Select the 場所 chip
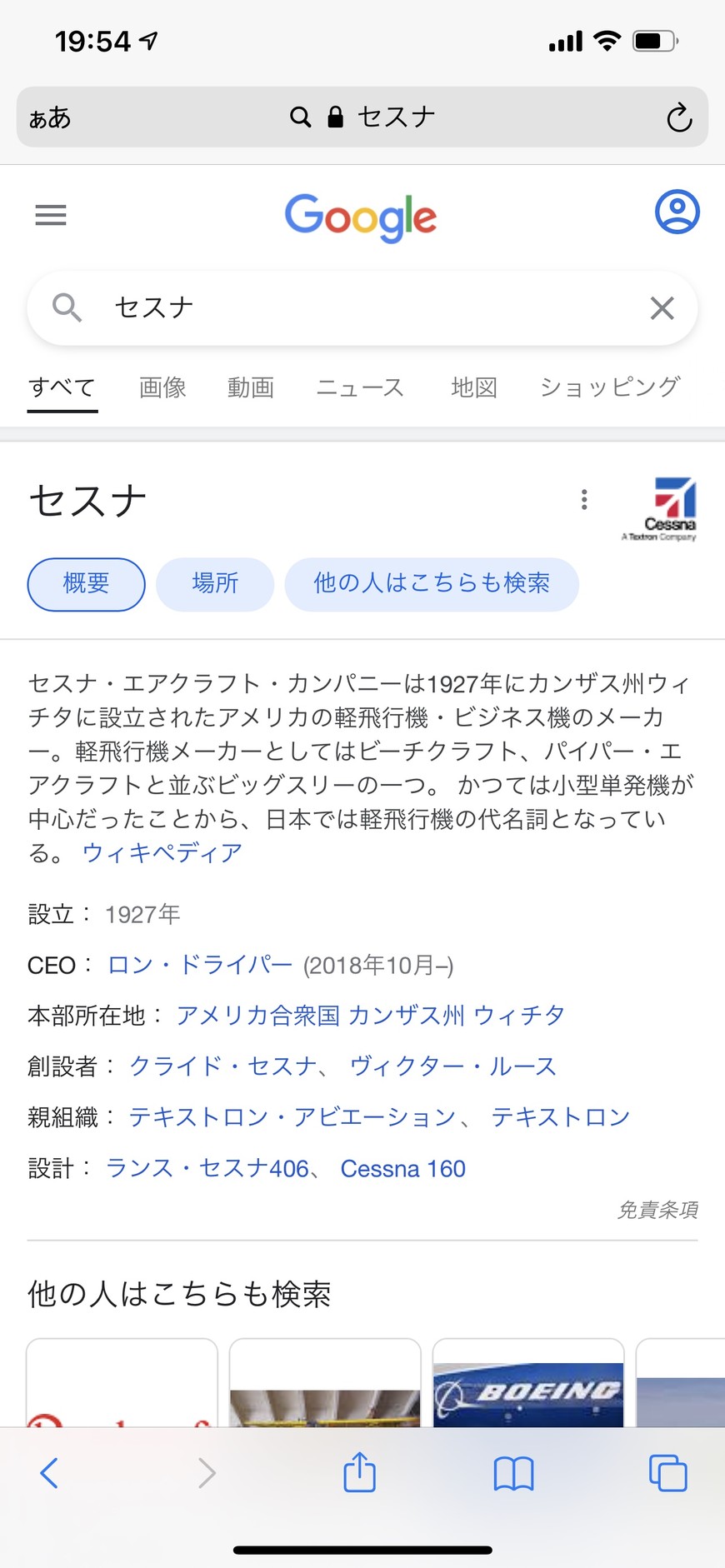This screenshot has height=1568, width=725. 215,584
